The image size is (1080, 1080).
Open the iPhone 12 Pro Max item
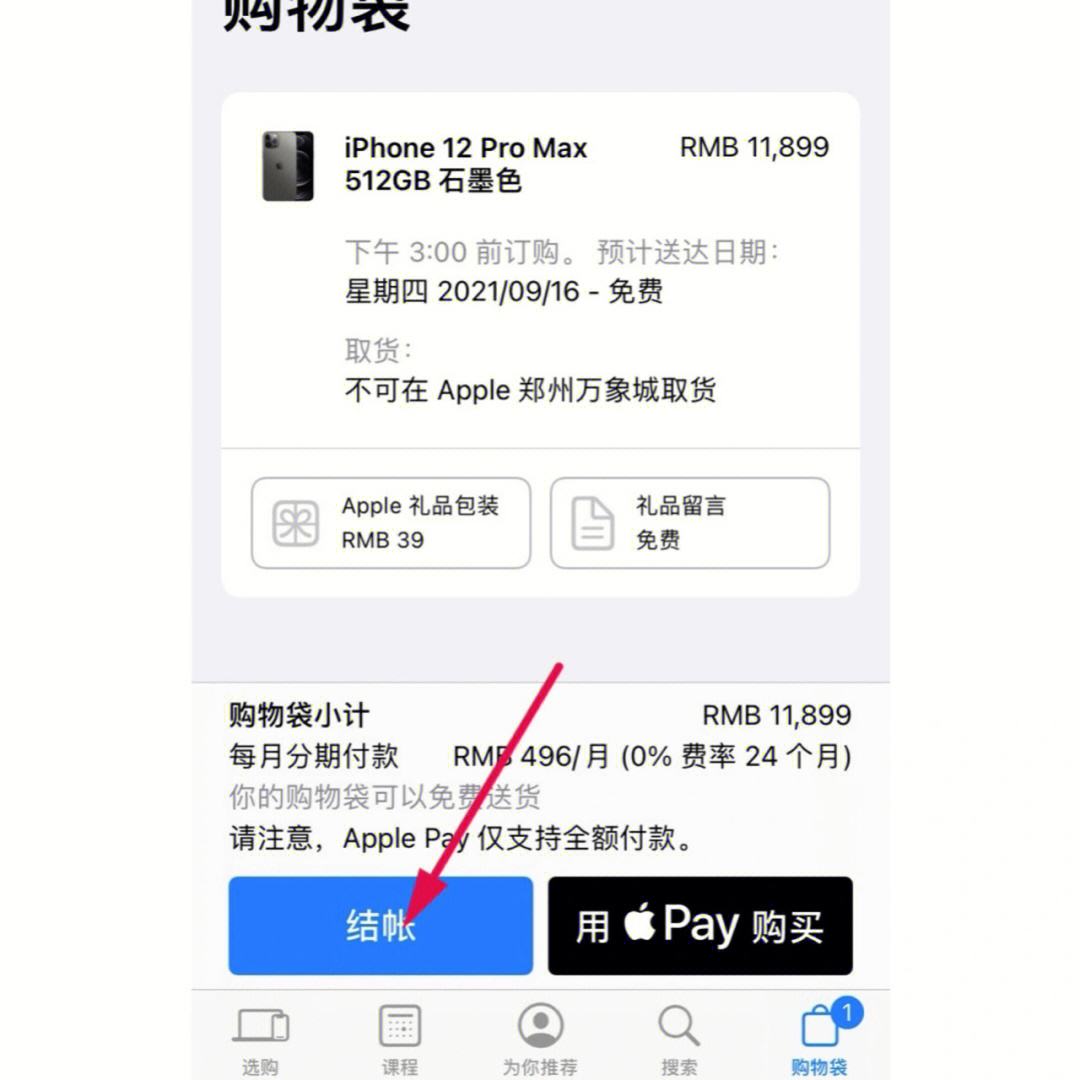tap(465, 164)
